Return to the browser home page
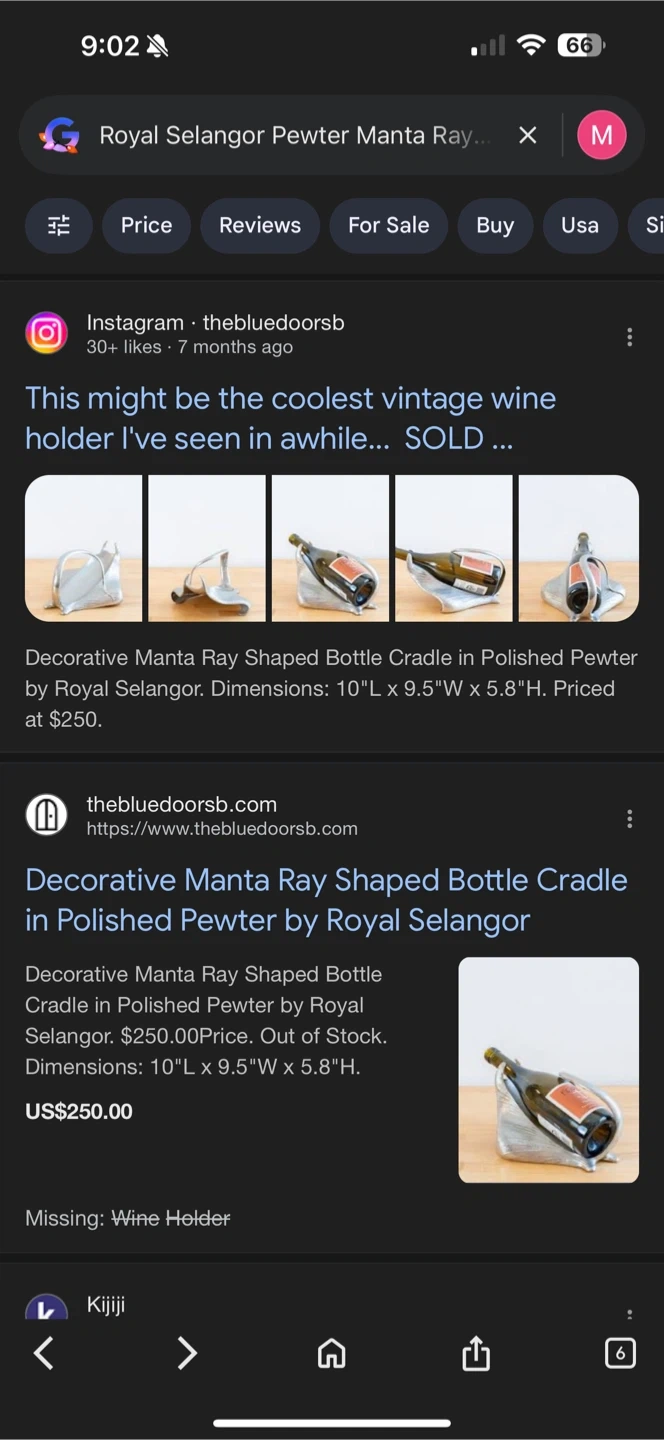664x1440 pixels. (331, 1353)
